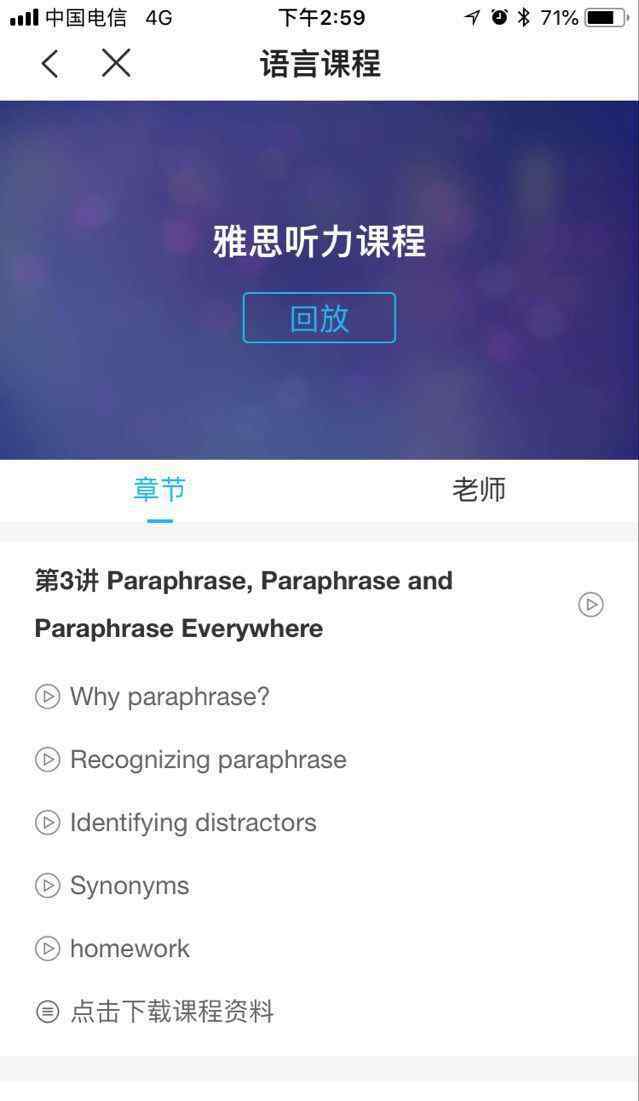Play the 第3讲 Paraphrase lecture
This screenshot has width=639, height=1101.
pyautogui.click(x=591, y=604)
